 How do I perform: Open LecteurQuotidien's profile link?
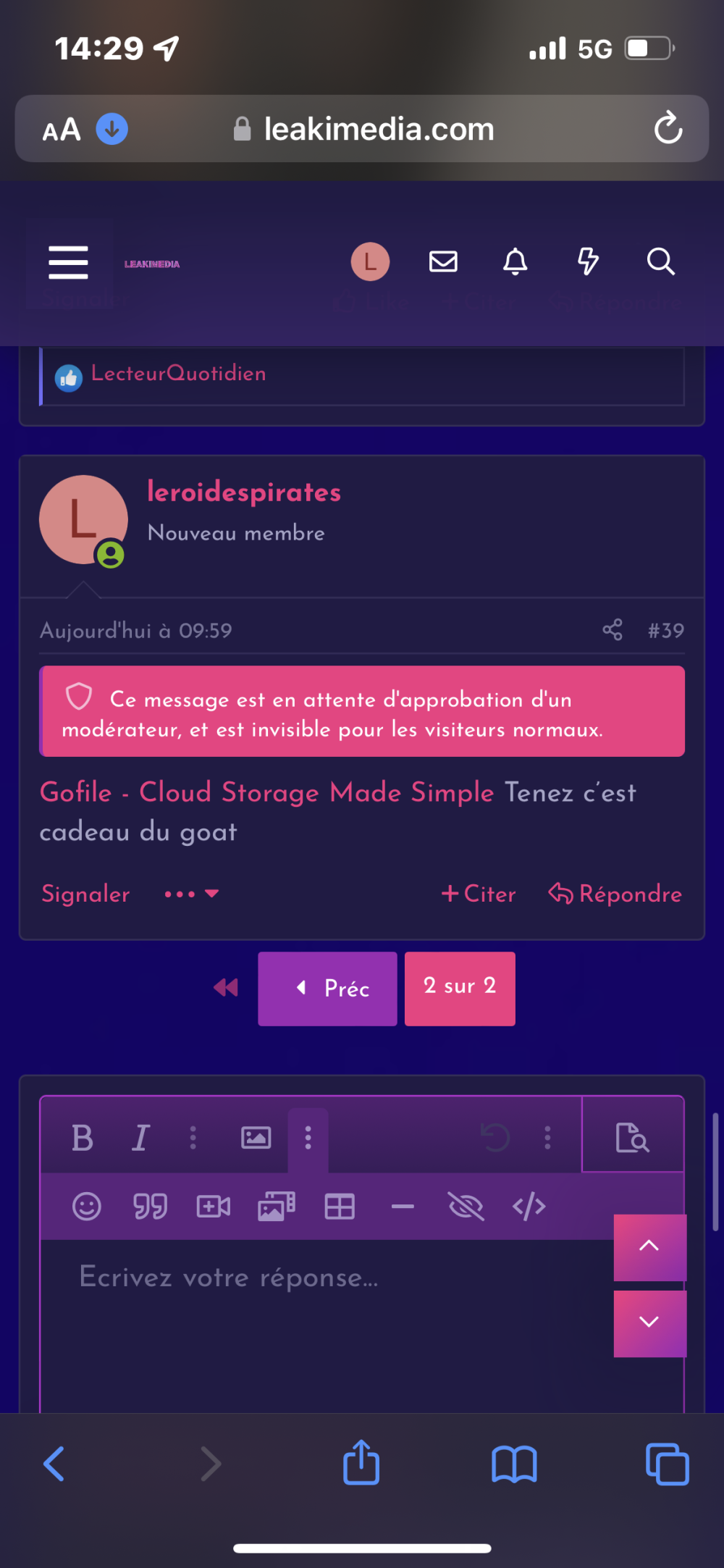point(178,374)
